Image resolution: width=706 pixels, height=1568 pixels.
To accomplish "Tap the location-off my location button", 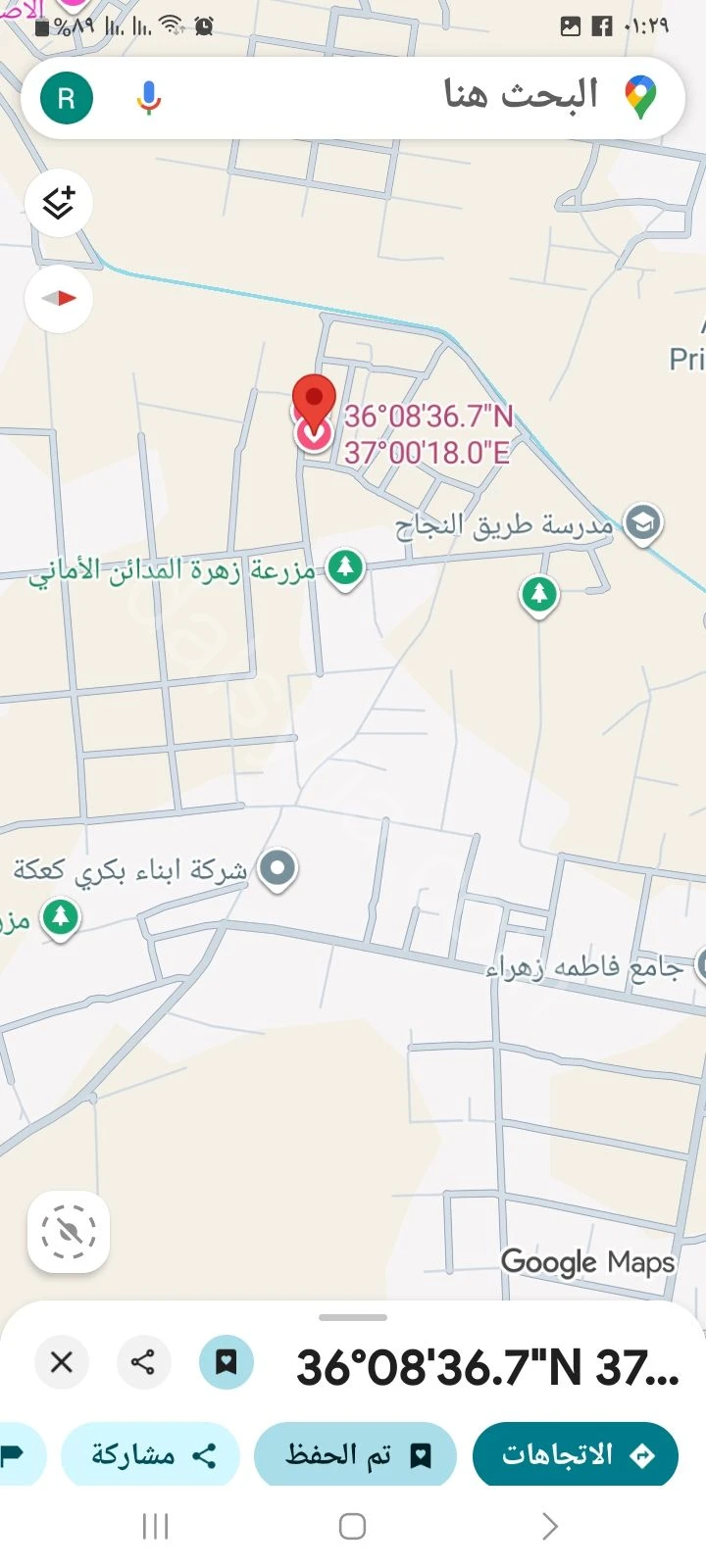I will click(x=69, y=1232).
